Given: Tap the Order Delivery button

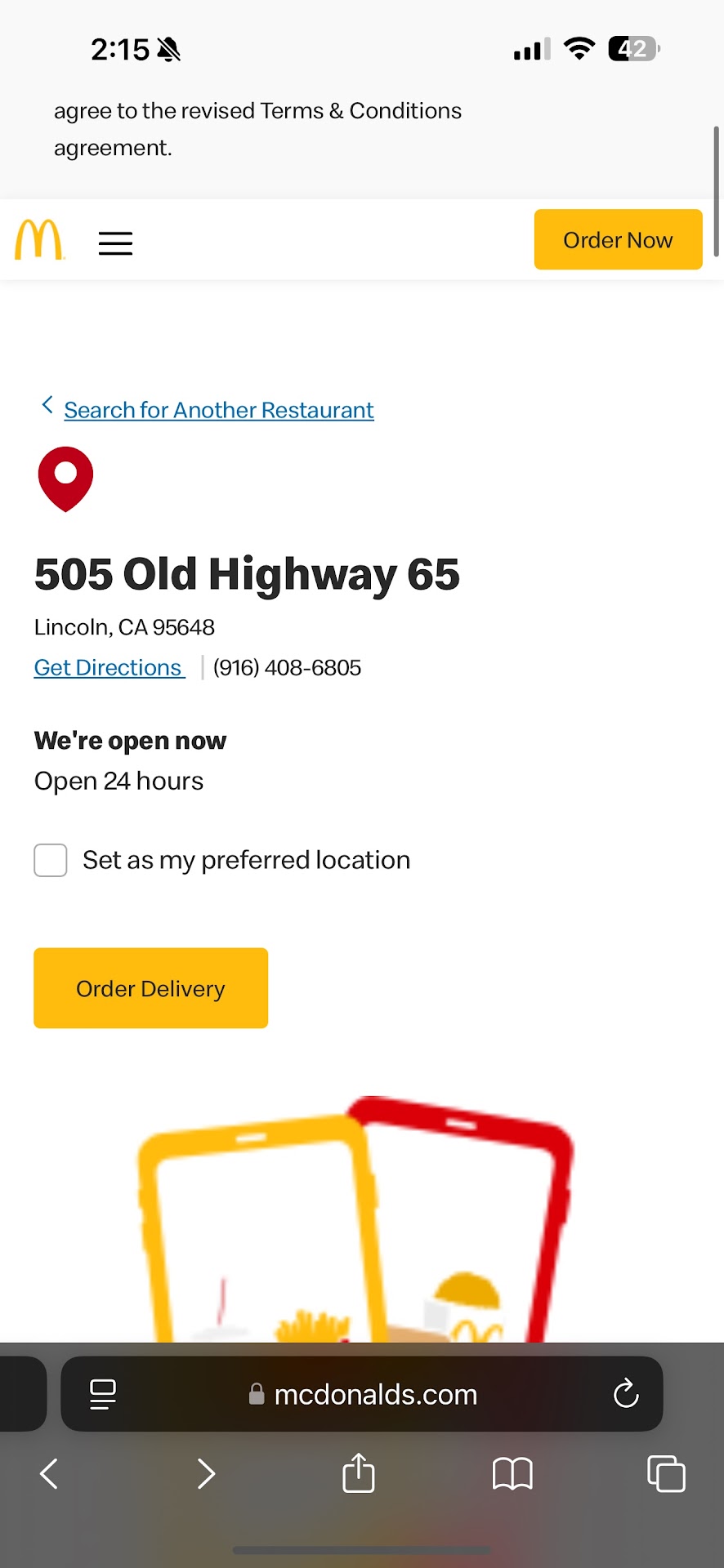Looking at the screenshot, I should [x=150, y=988].
